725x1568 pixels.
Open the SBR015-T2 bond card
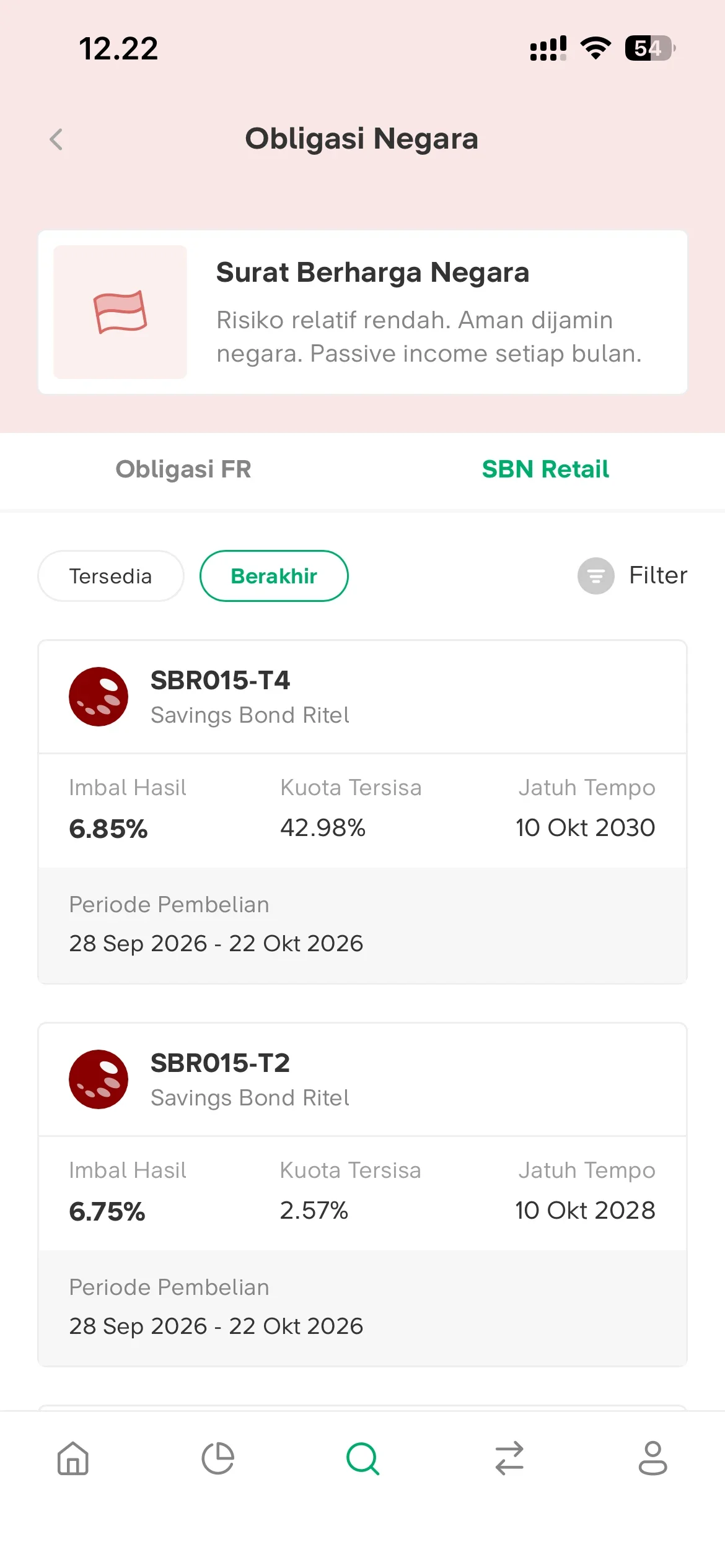coord(362,1195)
